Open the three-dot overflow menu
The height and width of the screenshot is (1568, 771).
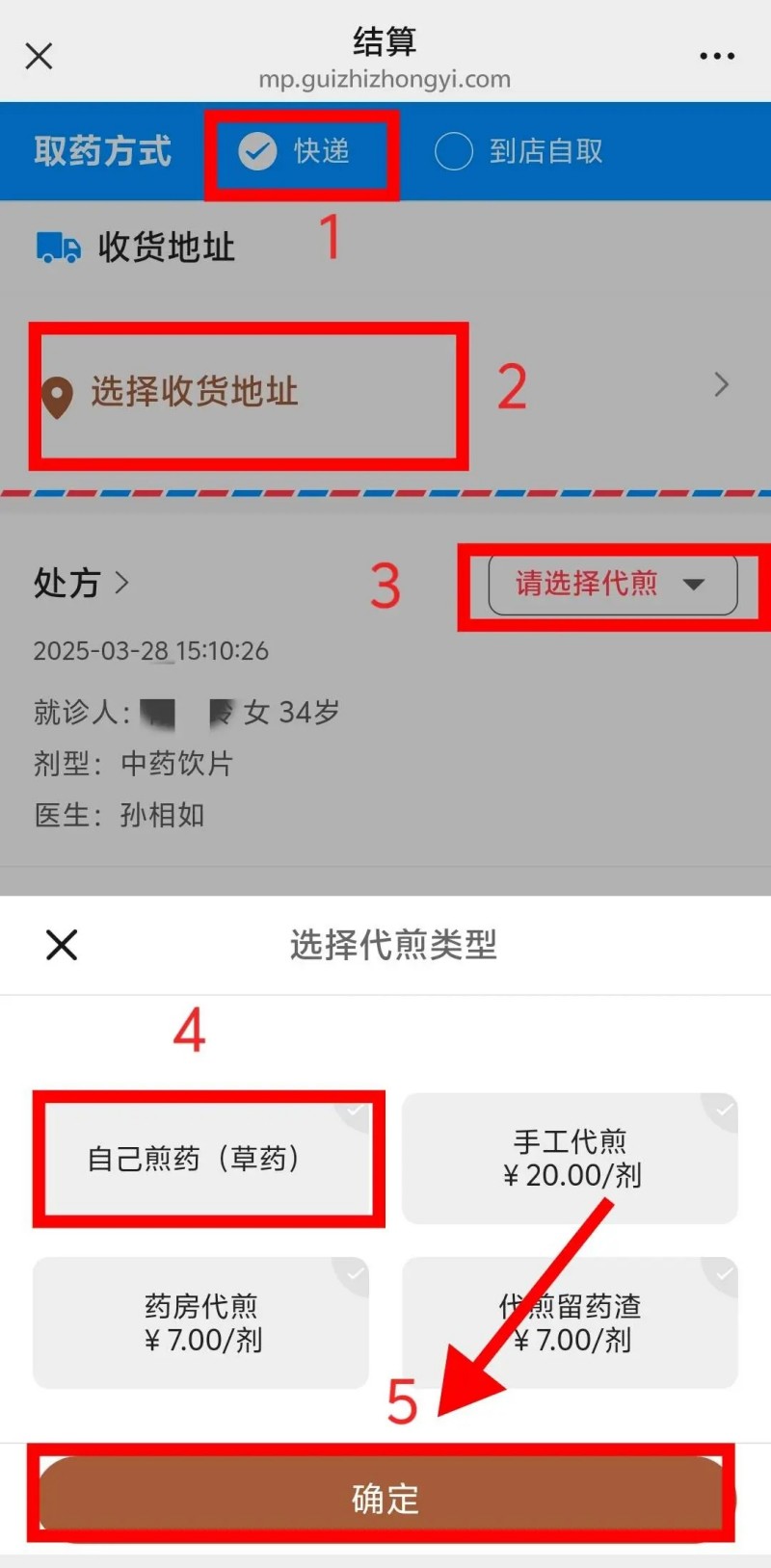point(717,56)
